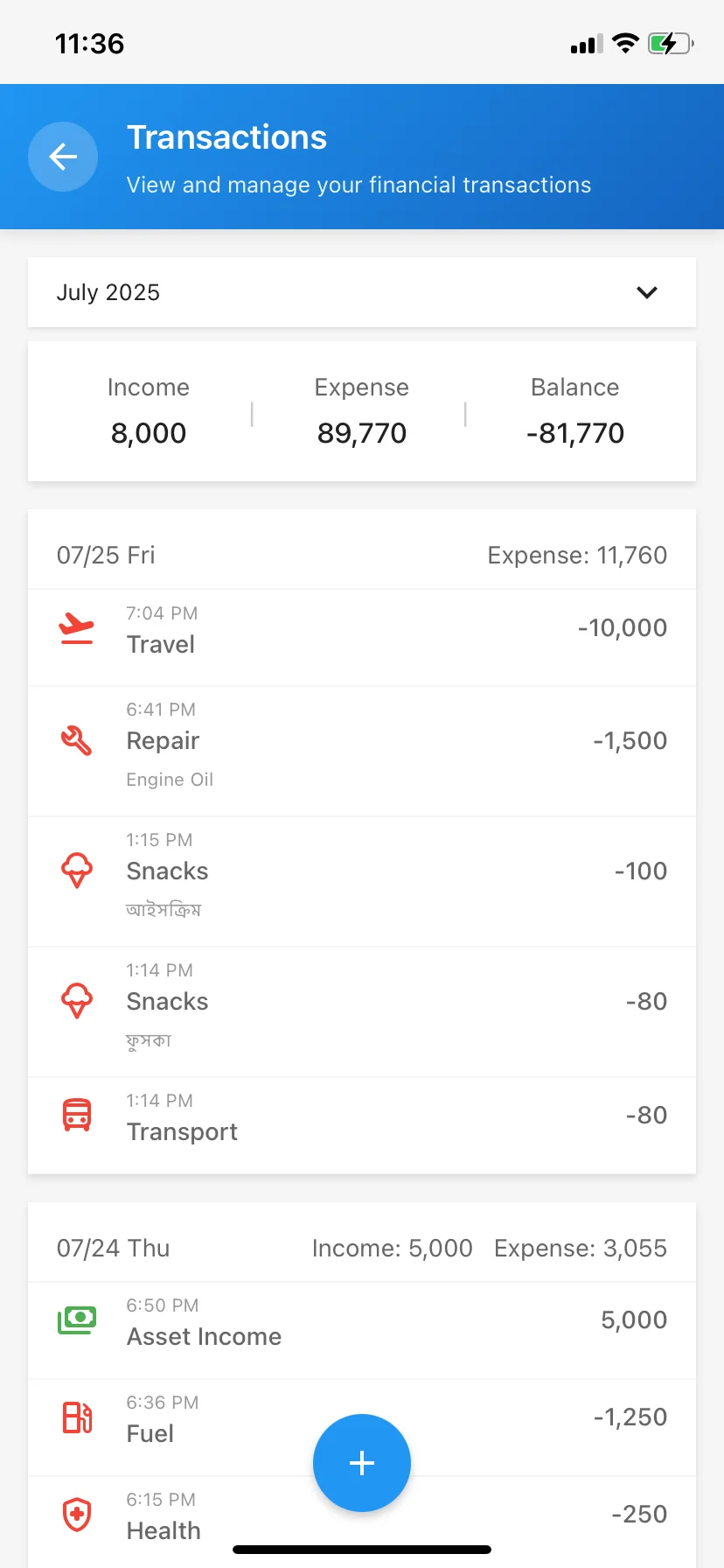
Task: Tap the Balance -81,770 figure
Action: 574,411
